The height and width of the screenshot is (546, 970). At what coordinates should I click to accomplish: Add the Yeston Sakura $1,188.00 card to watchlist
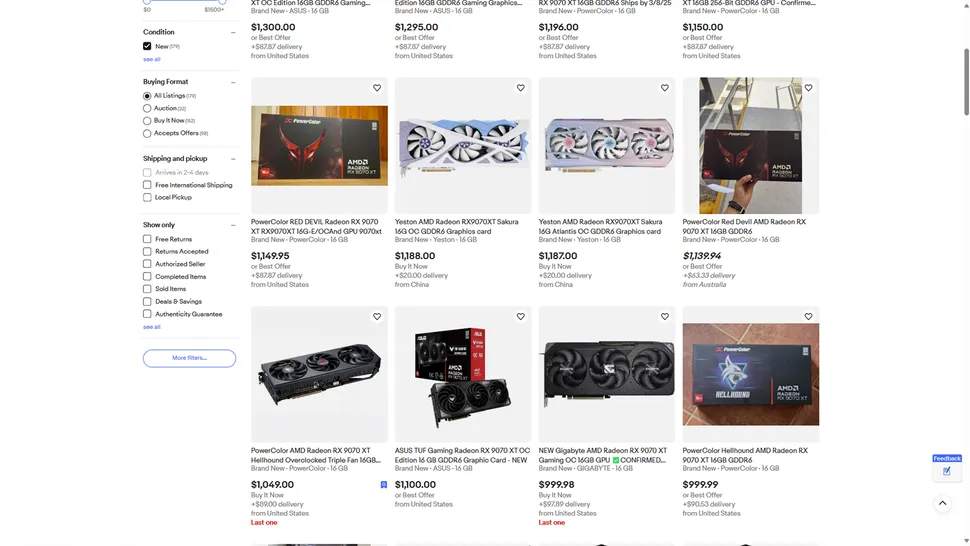tap(521, 88)
